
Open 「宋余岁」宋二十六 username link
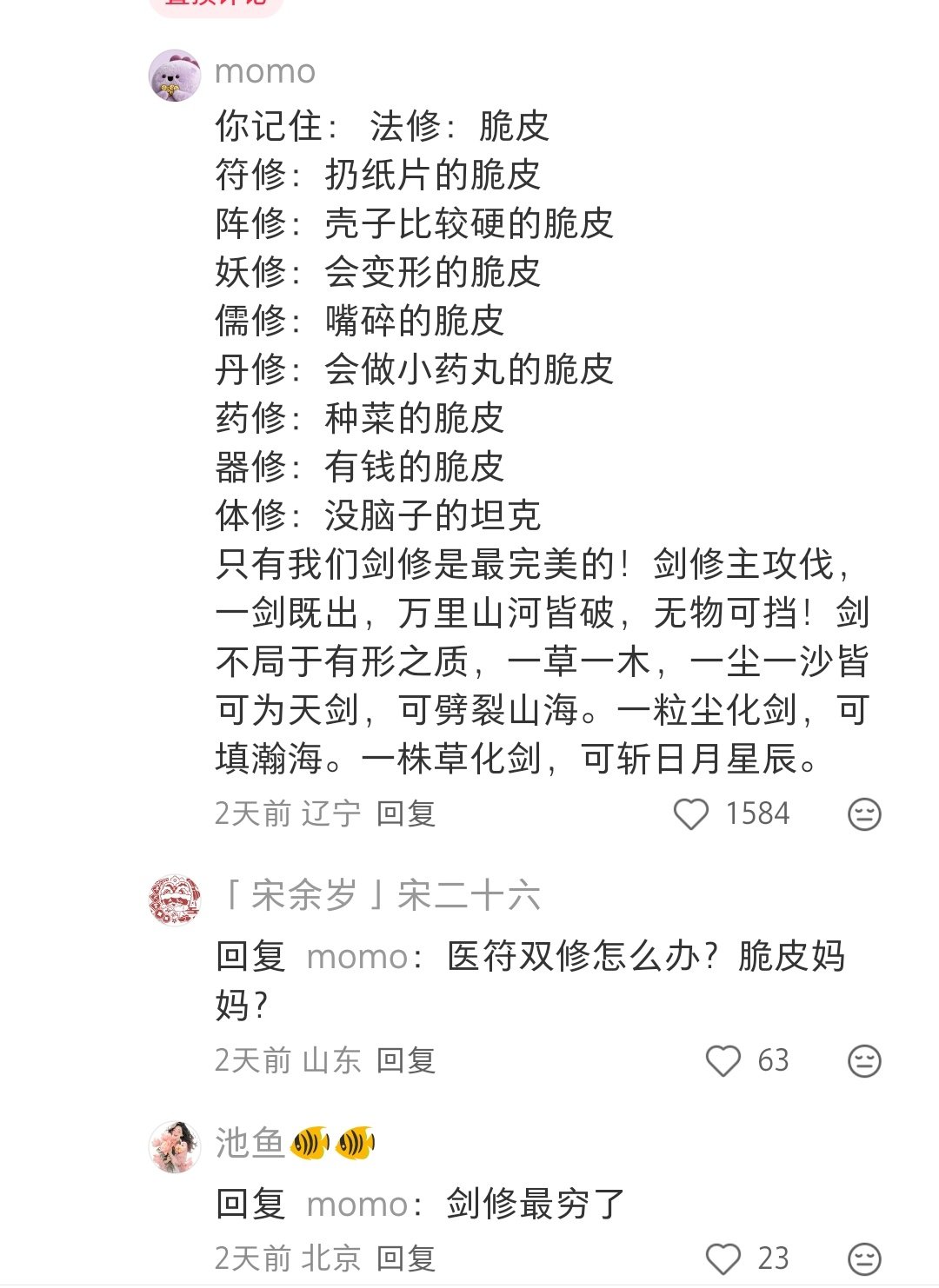pos(380,895)
